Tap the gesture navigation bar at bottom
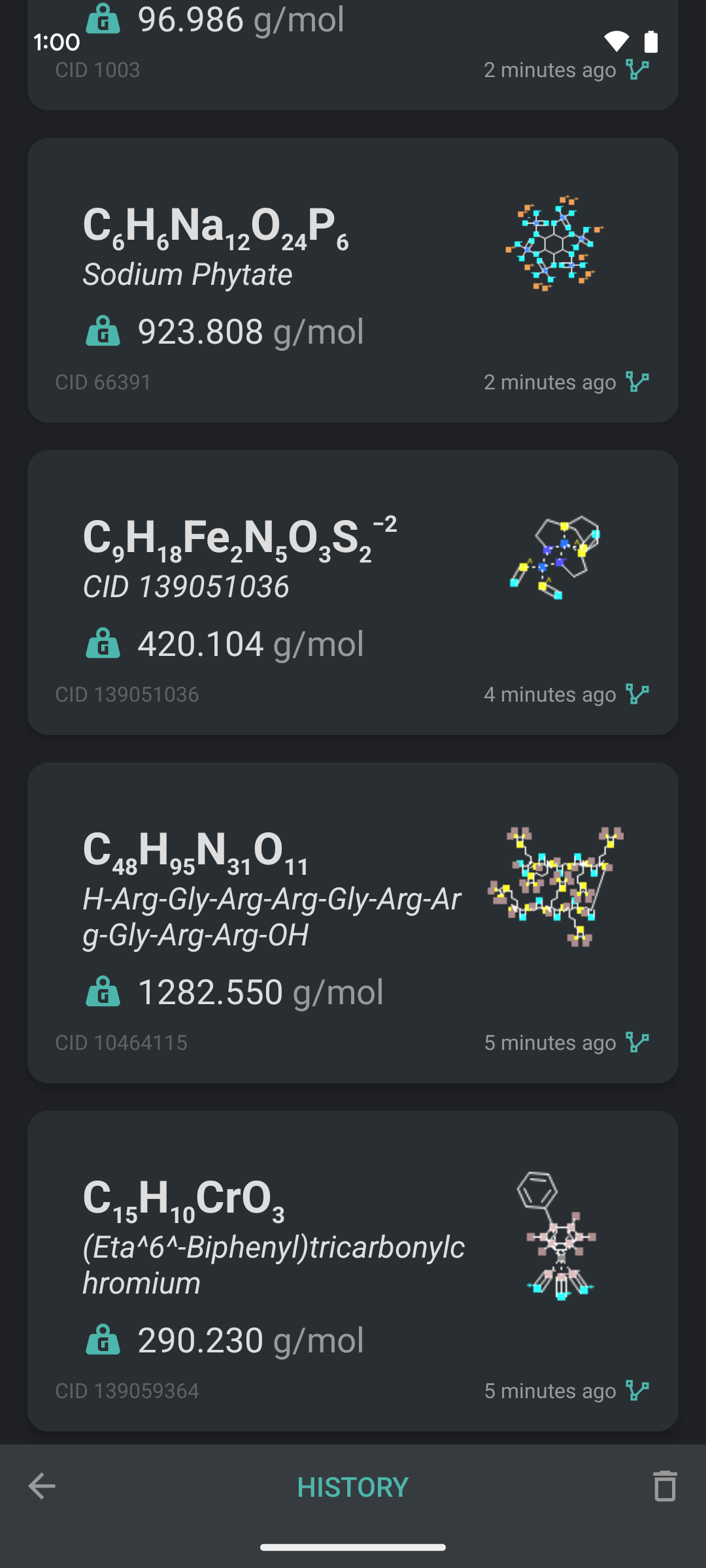Image resolution: width=706 pixels, height=1568 pixels. (x=353, y=1547)
